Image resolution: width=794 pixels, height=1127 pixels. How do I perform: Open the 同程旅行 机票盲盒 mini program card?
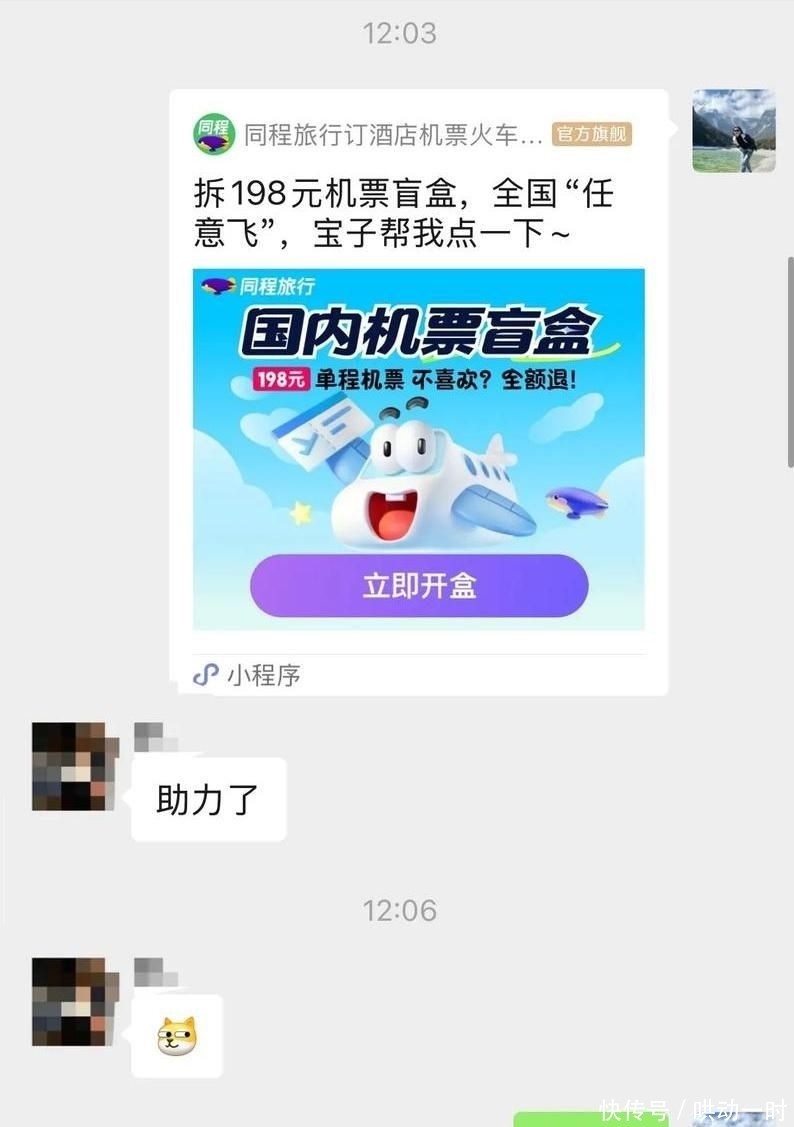(x=418, y=448)
